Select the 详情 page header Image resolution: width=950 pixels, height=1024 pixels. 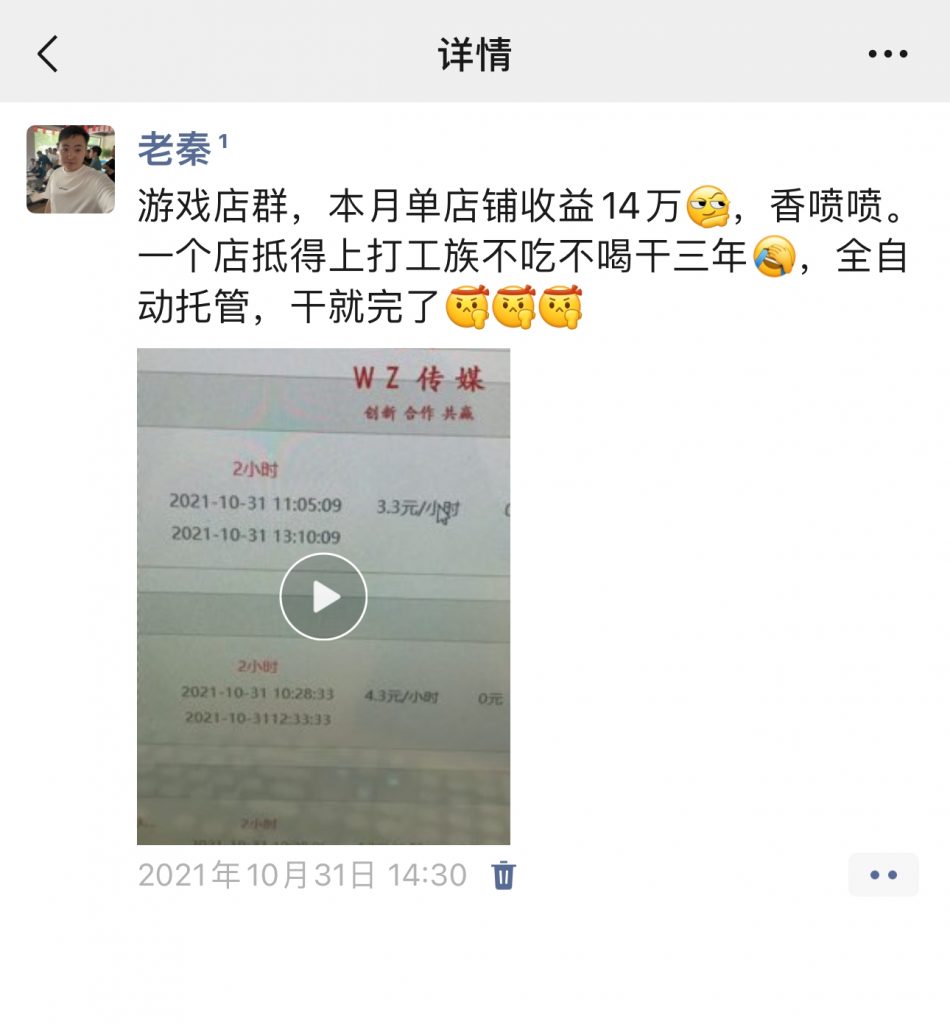pyautogui.click(x=474, y=57)
